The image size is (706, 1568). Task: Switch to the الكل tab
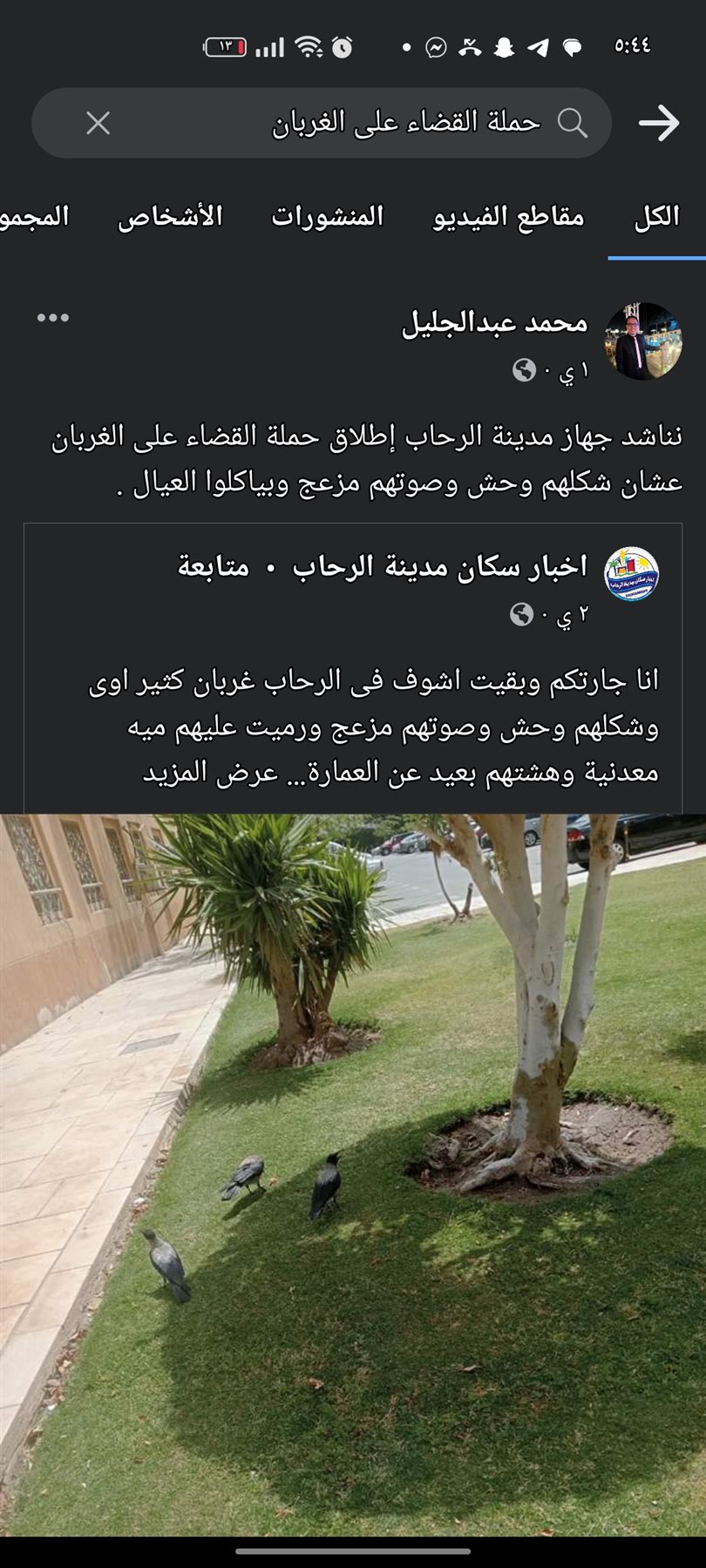[656, 217]
